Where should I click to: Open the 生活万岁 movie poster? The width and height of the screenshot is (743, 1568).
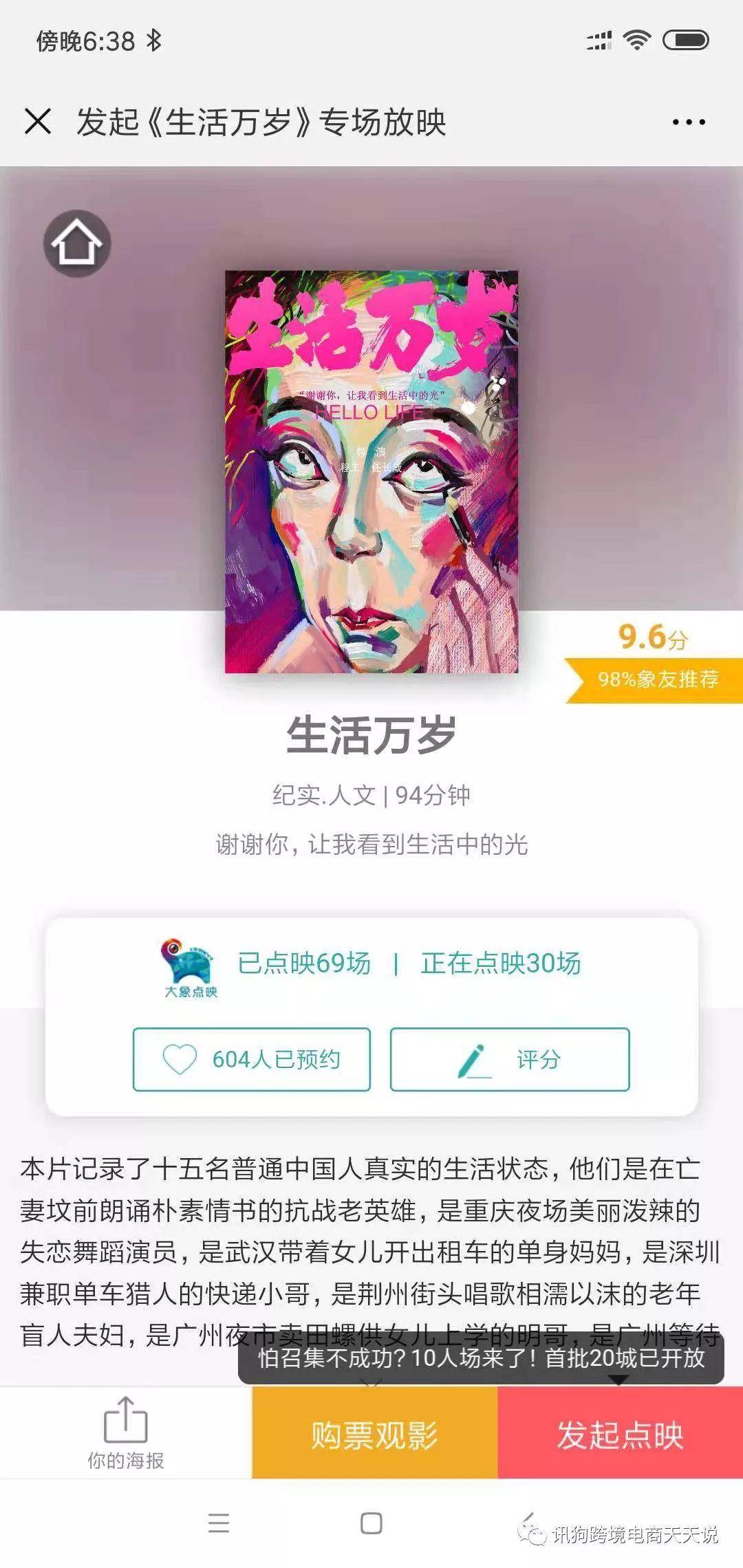(x=371, y=472)
